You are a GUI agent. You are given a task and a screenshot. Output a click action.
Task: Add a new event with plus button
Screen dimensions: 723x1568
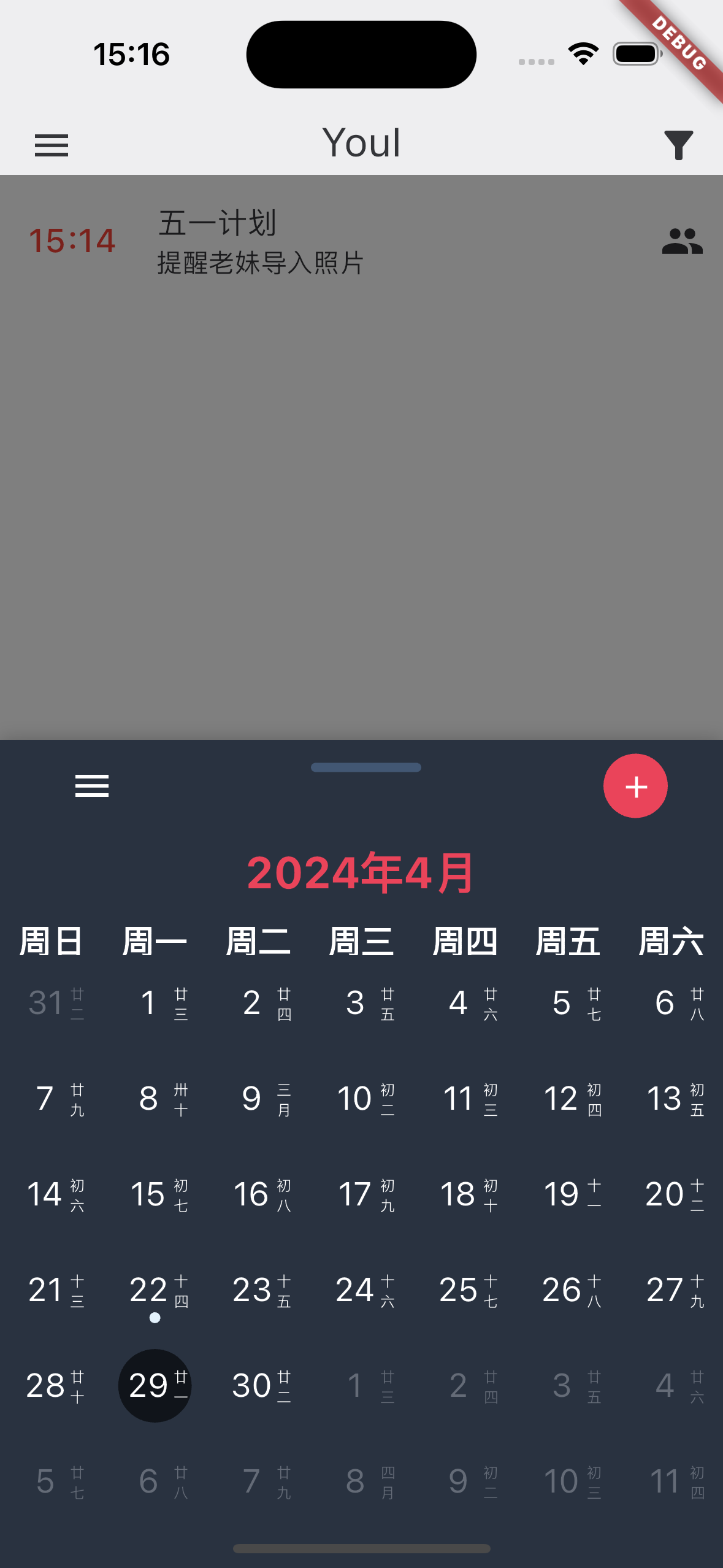point(635,786)
